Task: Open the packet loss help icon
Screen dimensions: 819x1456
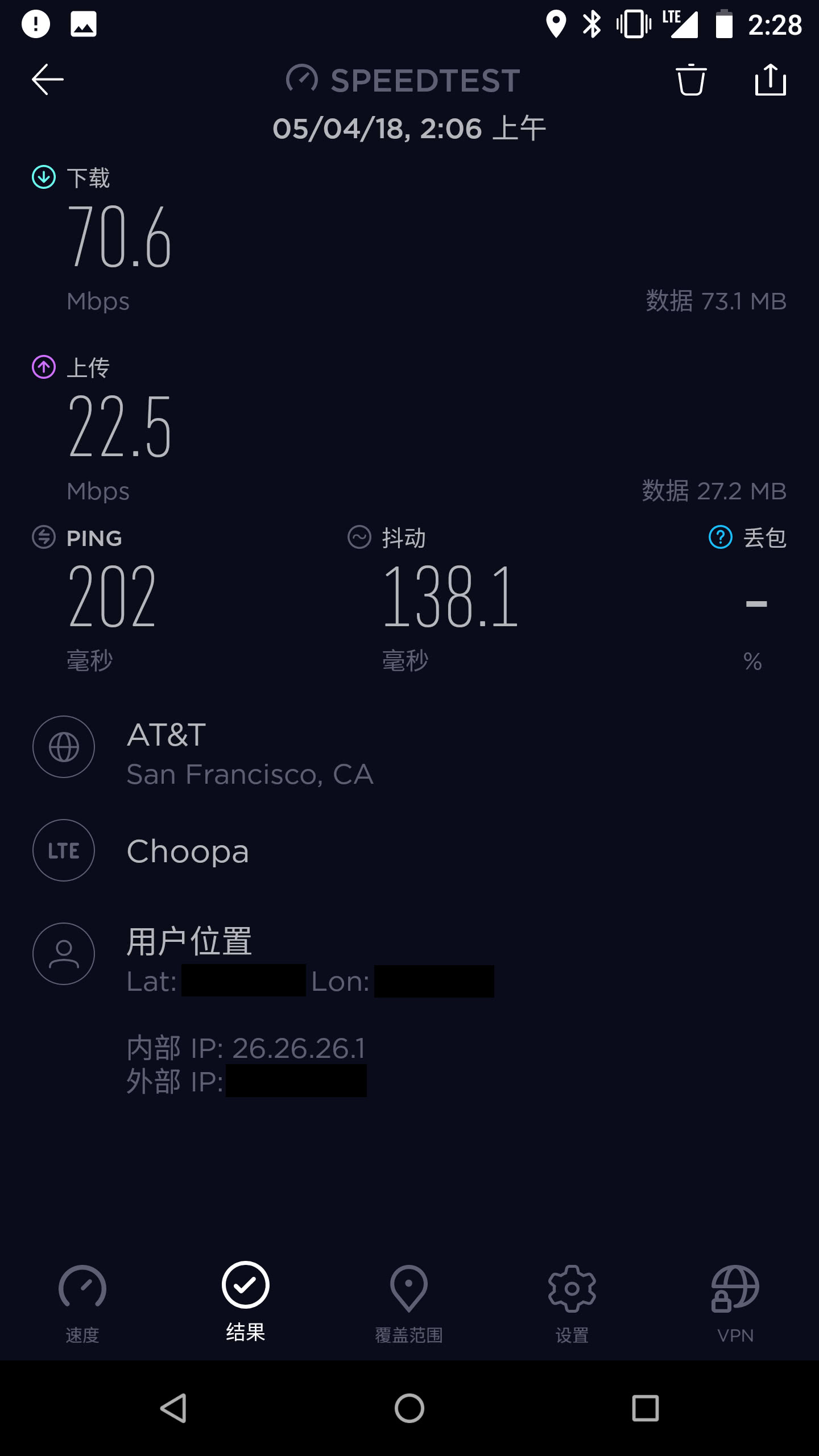Action: (721, 537)
